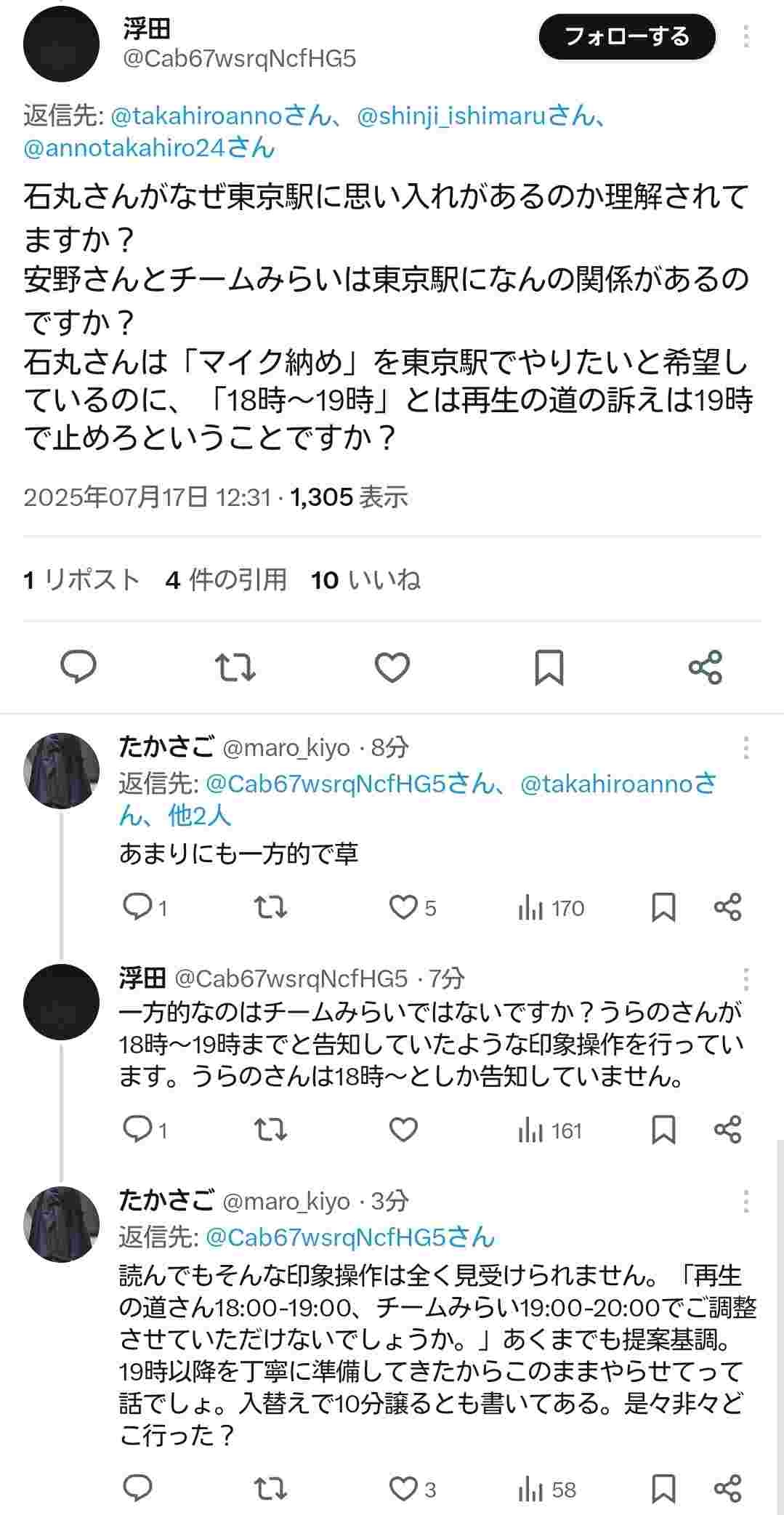The width and height of the screenshot is (784, 1515).
Task: Reply to the main post by 浮田
Action: coord(78,667)
